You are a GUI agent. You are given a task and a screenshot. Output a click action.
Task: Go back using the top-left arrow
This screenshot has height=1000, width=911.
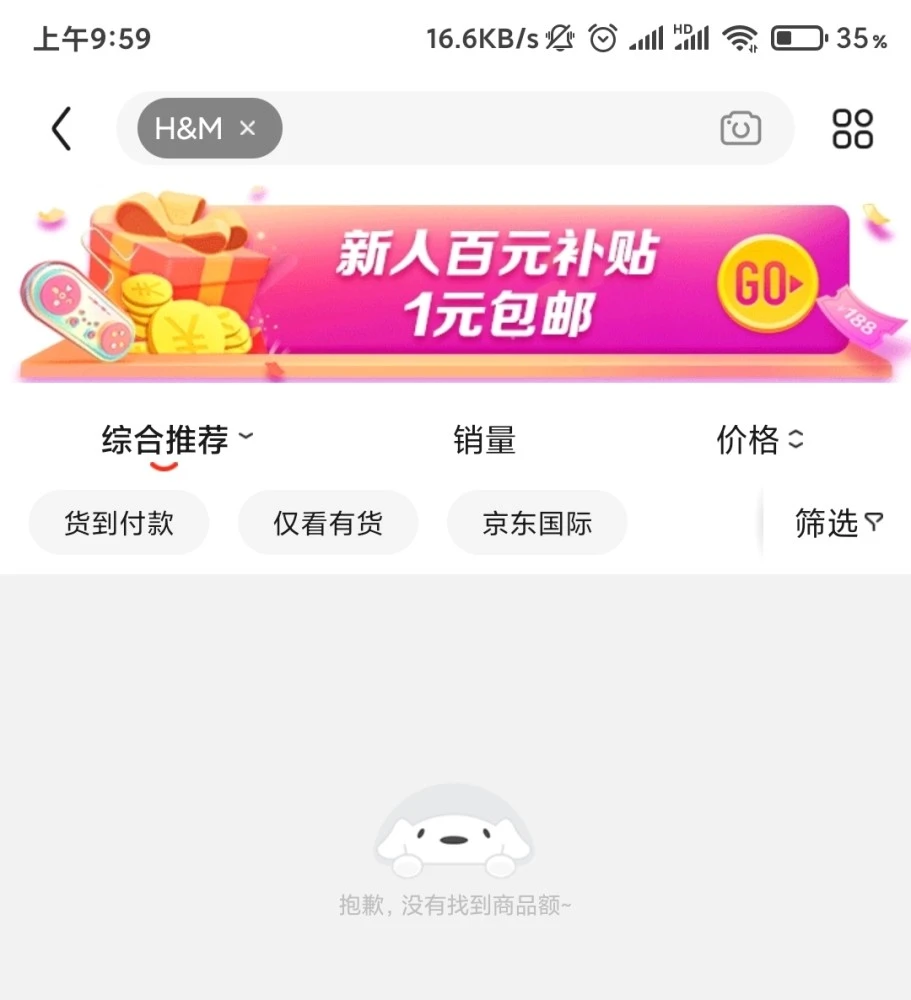[x=62, y=129]
